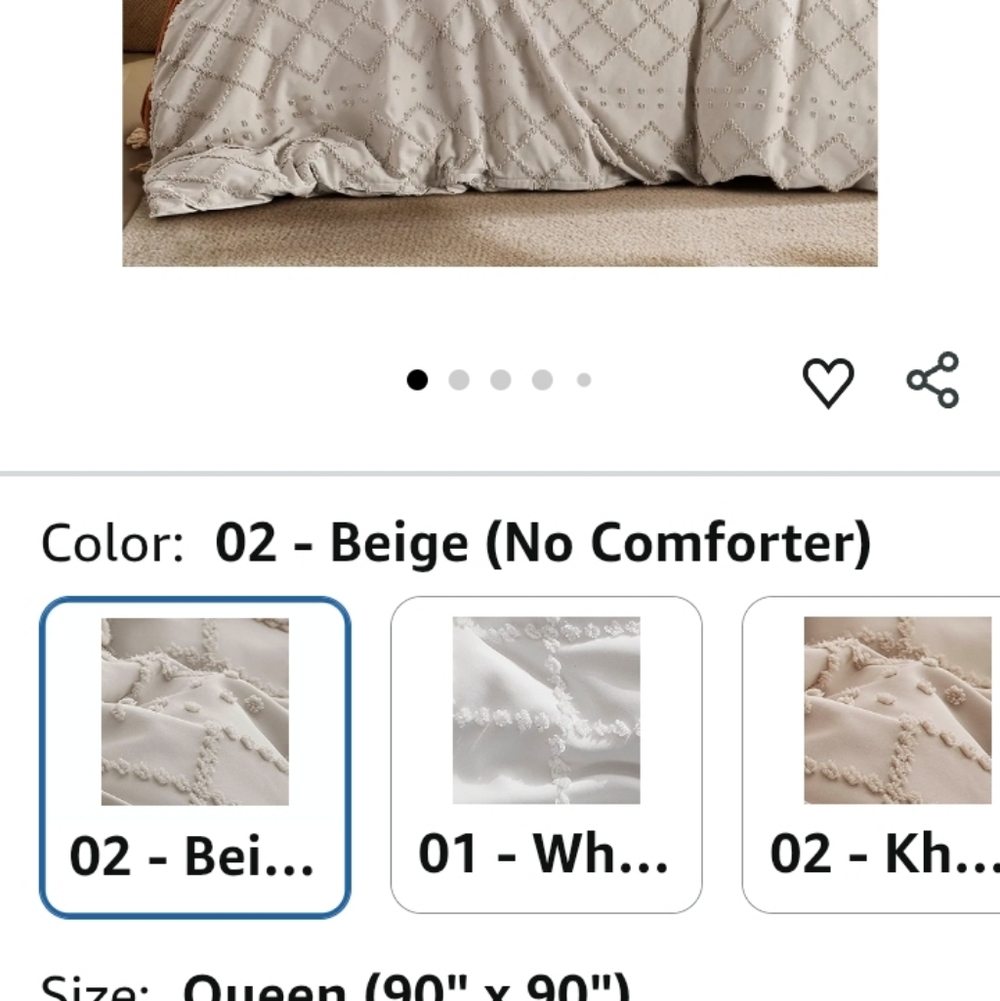
Task: Click the 02 - Bei... label text
Action: pyautogui.click(x=195, y=855)
